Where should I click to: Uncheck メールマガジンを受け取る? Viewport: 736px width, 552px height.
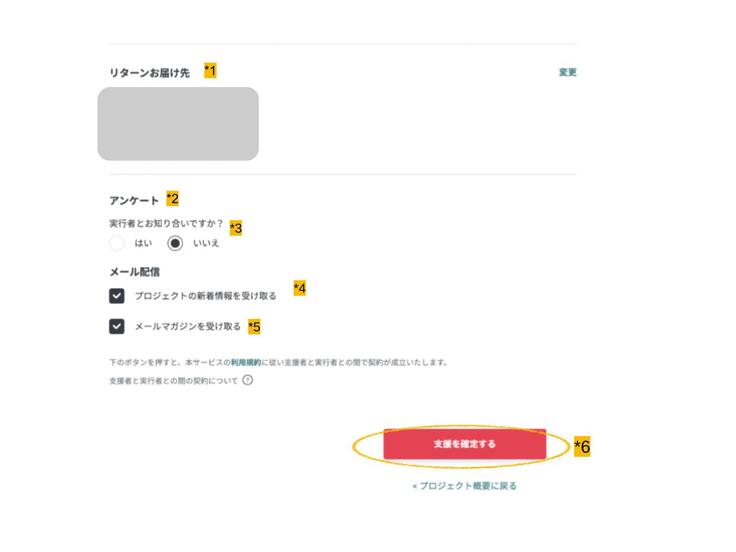pyautogui.click(x=117, y=326)
